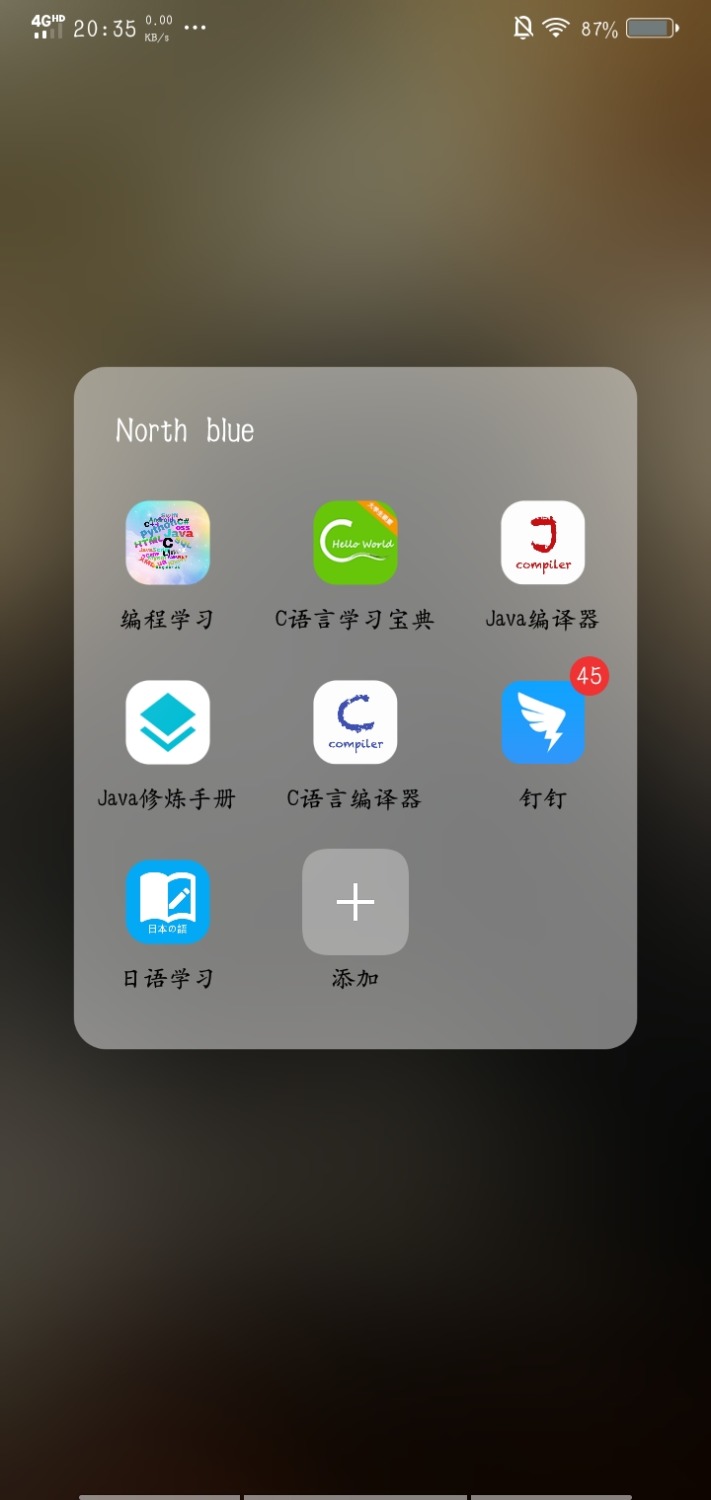Launch C语言学习宝典 app
This screenshot has width=711, height=1500.
(355, 543)
